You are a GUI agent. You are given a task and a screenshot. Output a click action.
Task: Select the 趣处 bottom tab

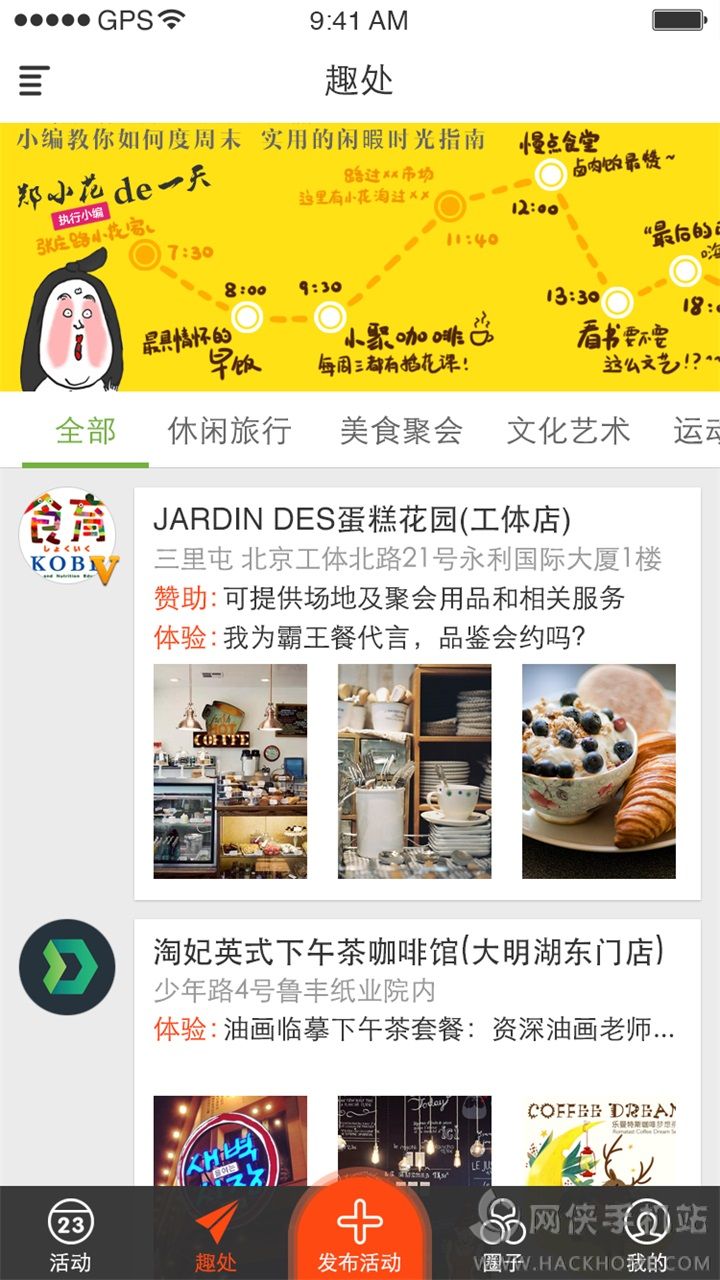pyautogui.click(x=216, y=1236)
